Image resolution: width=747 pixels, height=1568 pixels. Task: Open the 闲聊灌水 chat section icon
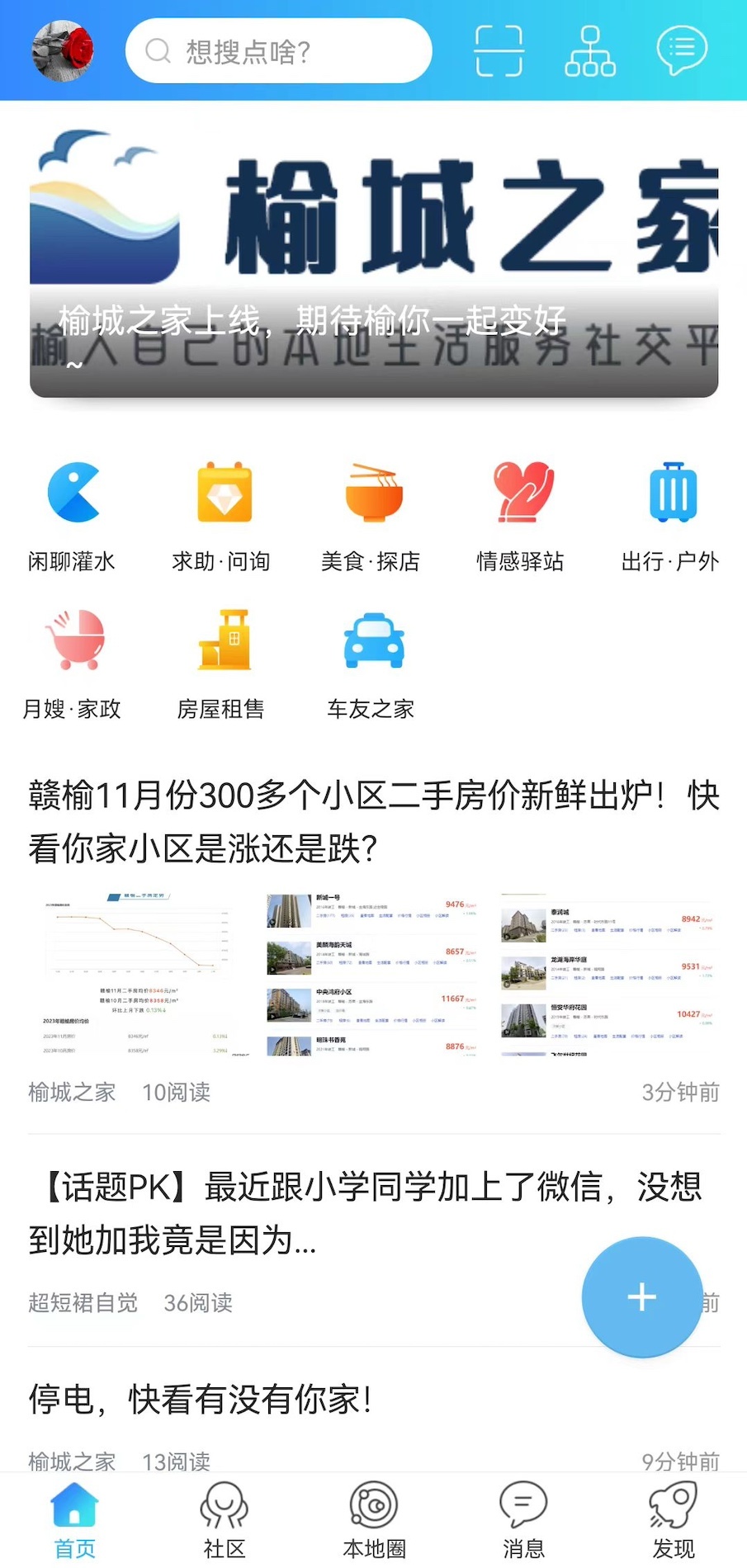pyautogui.click(x=73, y=493)
